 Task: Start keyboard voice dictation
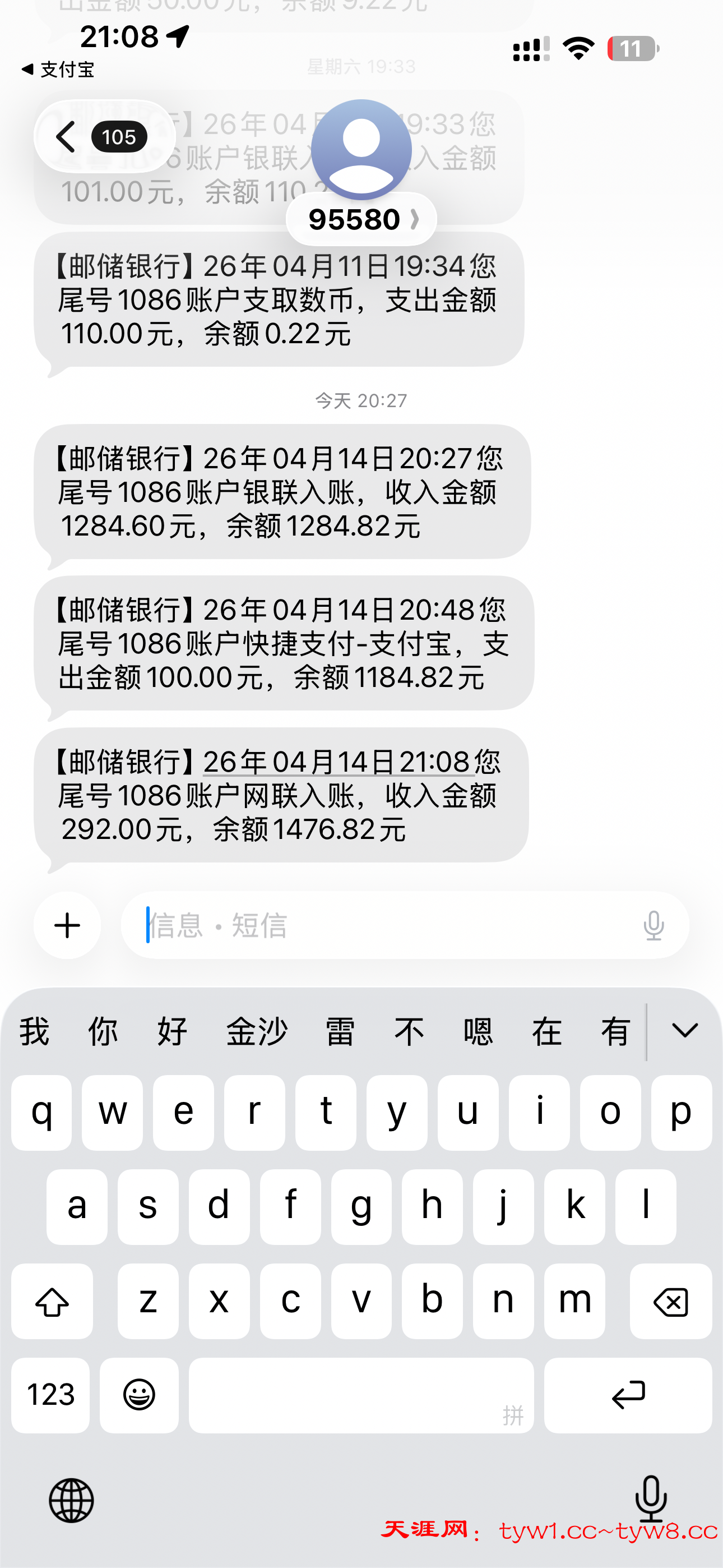point(651,1498)
